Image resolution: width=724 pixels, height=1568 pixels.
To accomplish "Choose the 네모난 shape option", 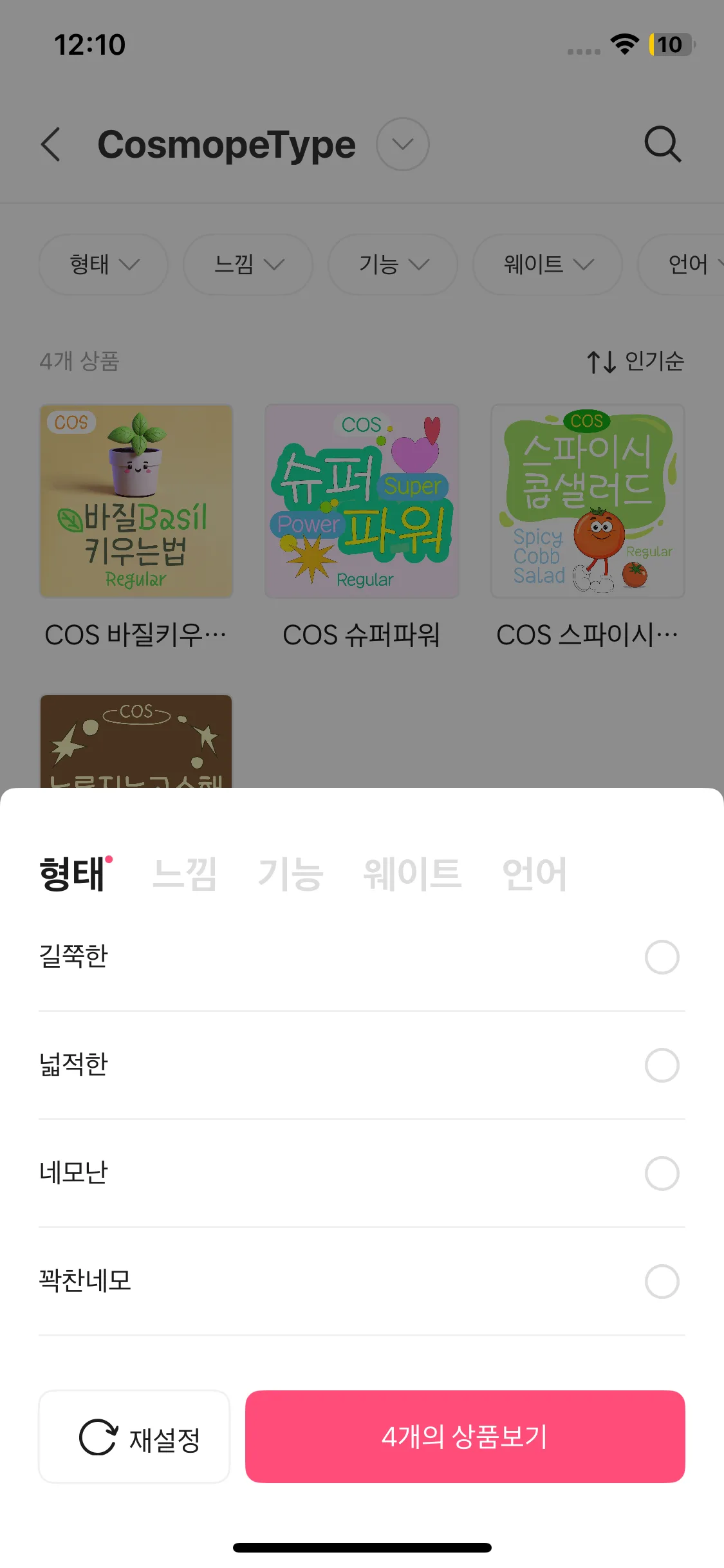I will coord(662,1173).
